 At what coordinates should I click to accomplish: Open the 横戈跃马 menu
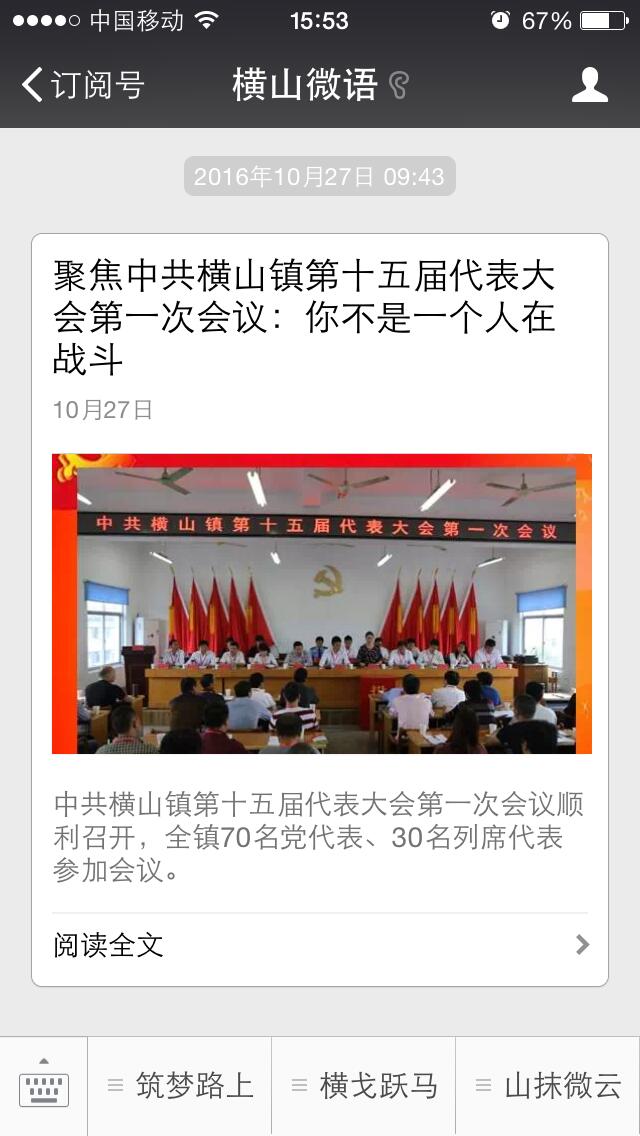click(364, 1086)
